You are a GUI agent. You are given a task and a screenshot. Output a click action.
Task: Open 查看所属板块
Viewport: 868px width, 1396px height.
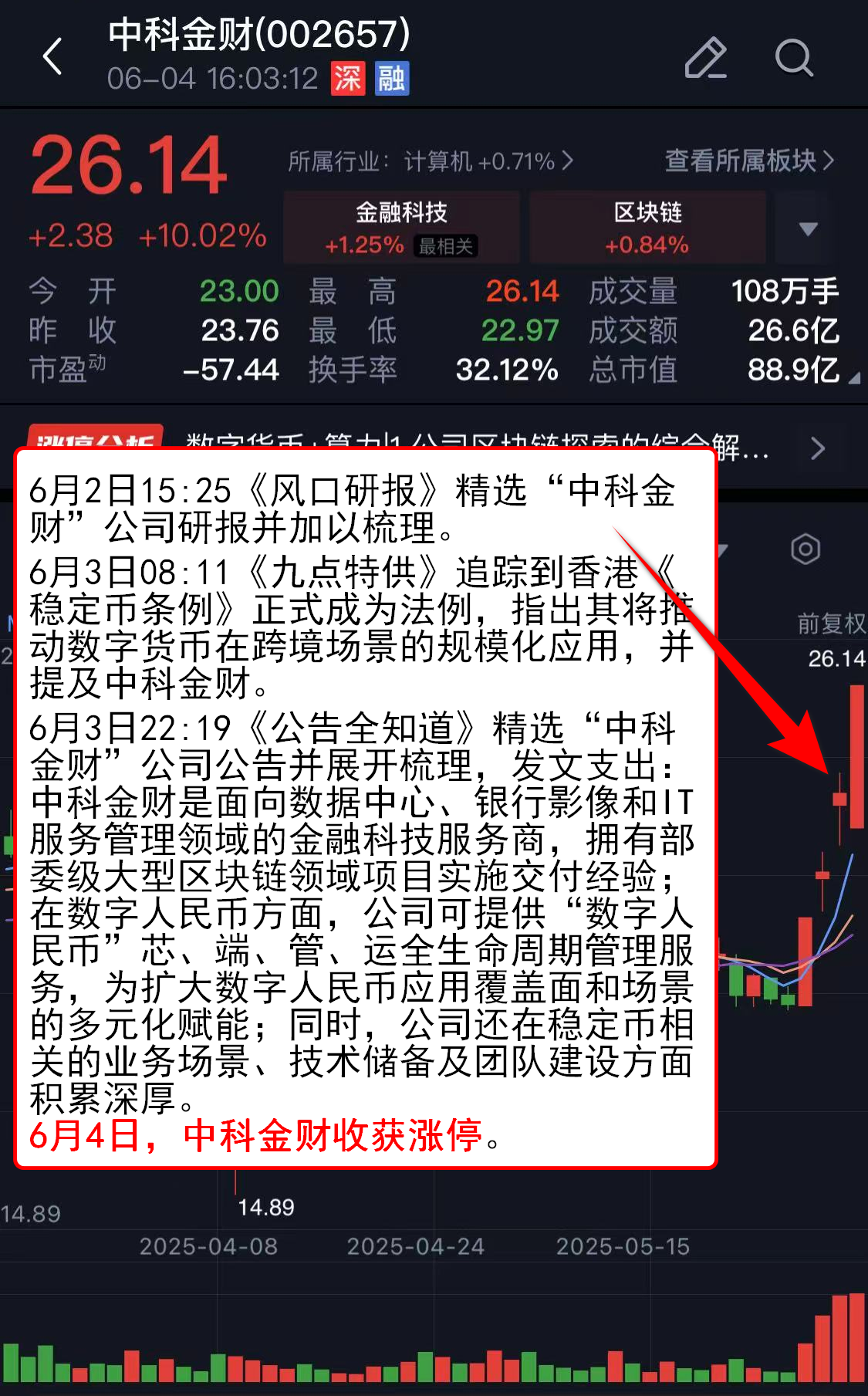click(x=748, y=161)
